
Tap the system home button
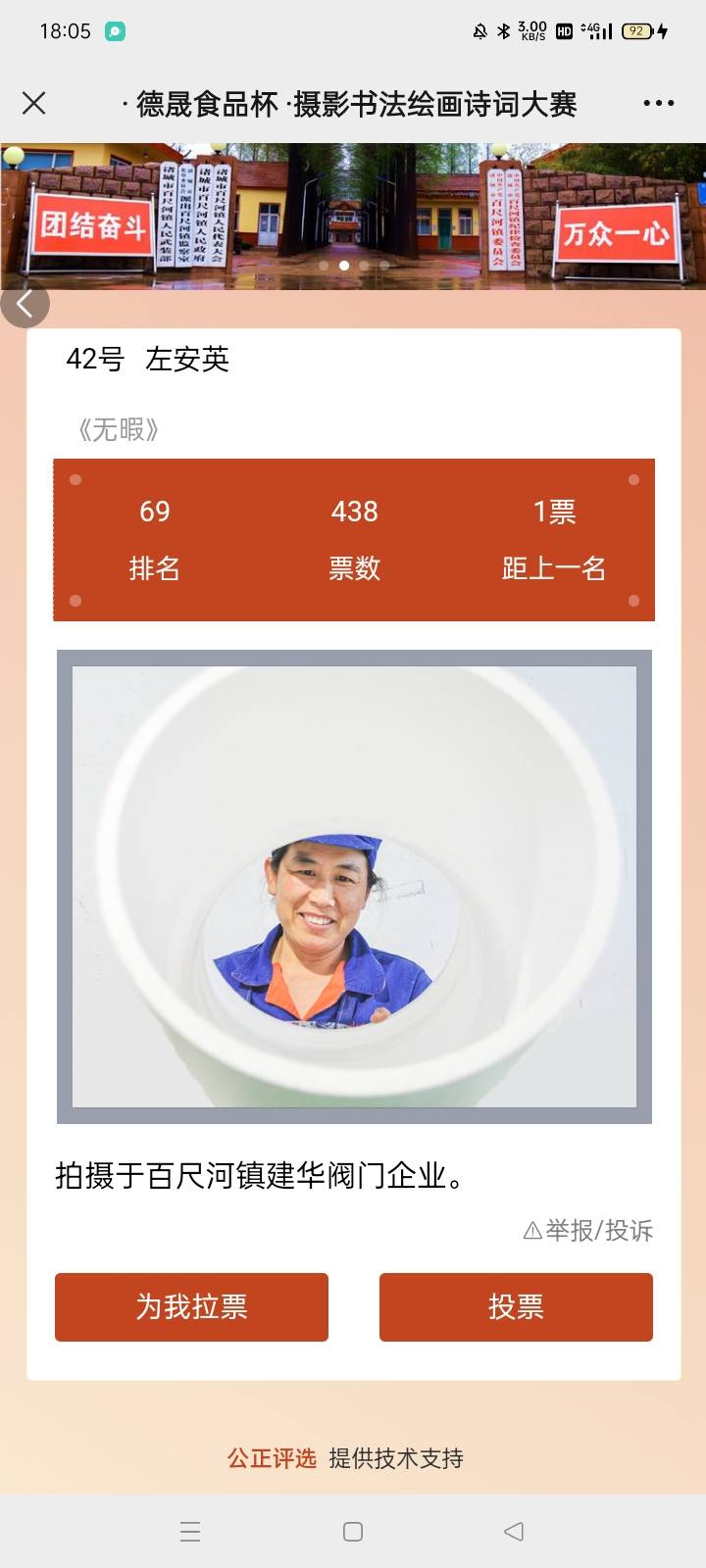point(353,1532)
